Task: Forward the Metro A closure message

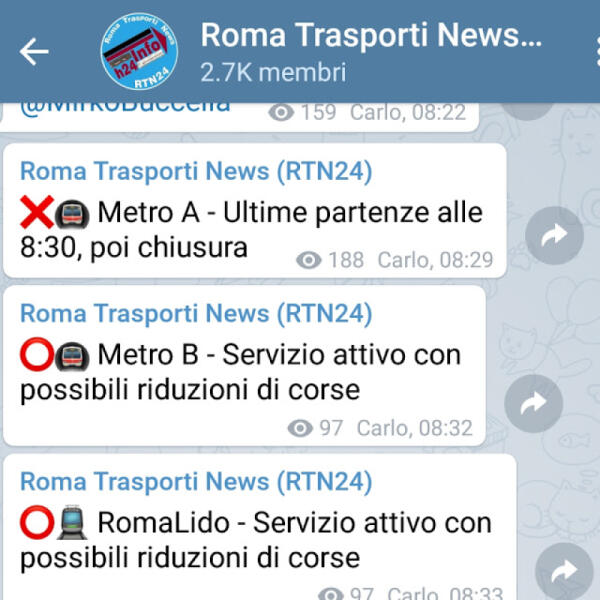Action: point(553,236)
